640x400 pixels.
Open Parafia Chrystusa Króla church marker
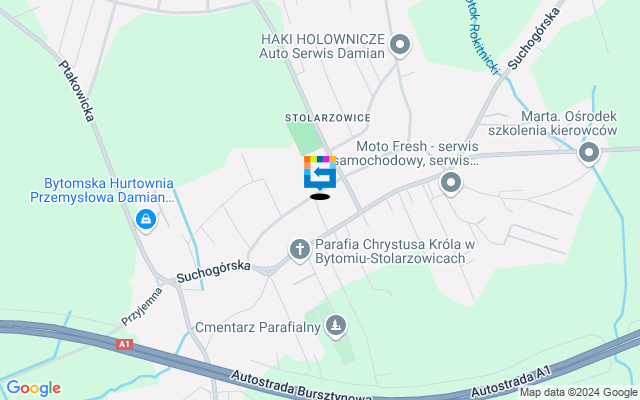pos(299,249)
